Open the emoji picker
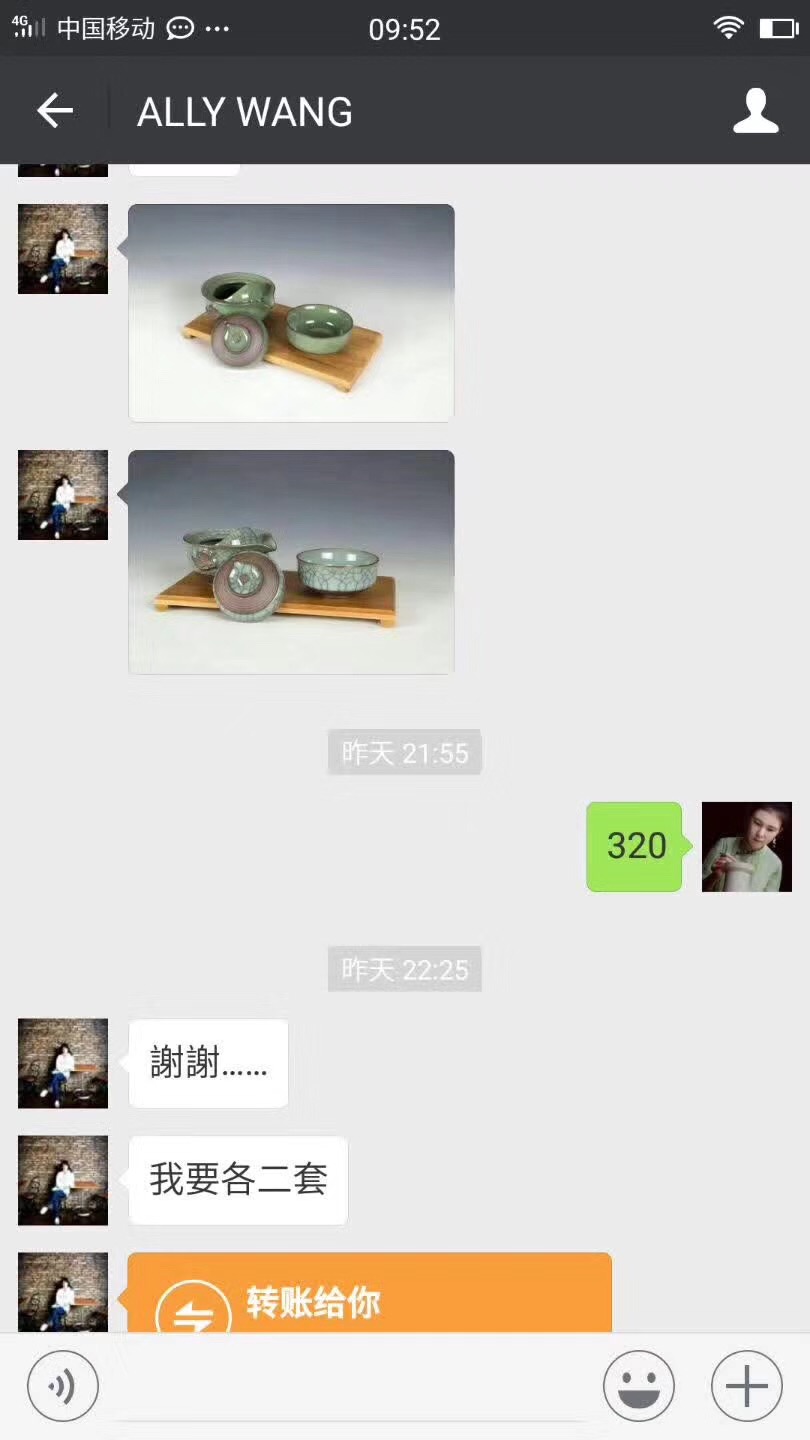 point(639,1386)
